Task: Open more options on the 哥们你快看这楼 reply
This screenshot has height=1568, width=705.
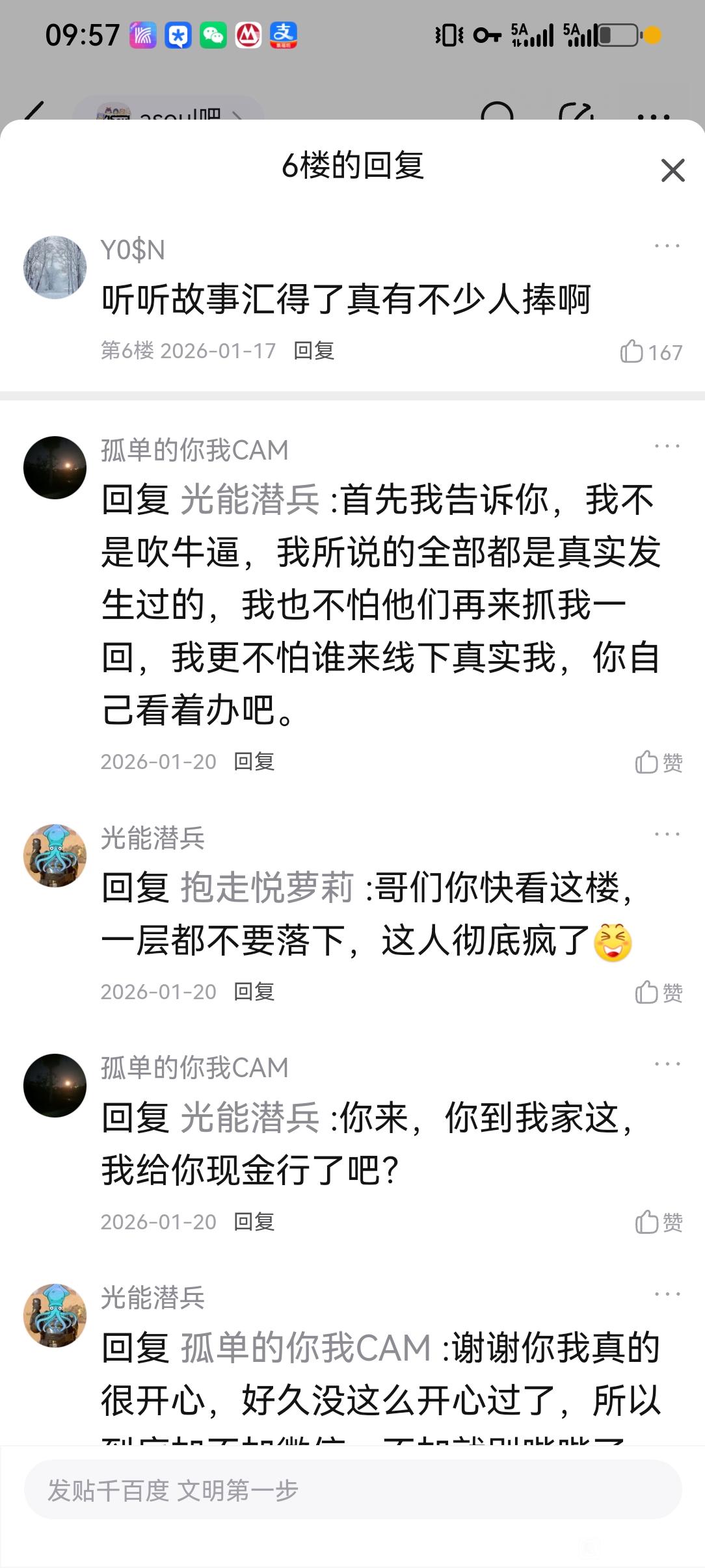Action: tap(667, 834)
